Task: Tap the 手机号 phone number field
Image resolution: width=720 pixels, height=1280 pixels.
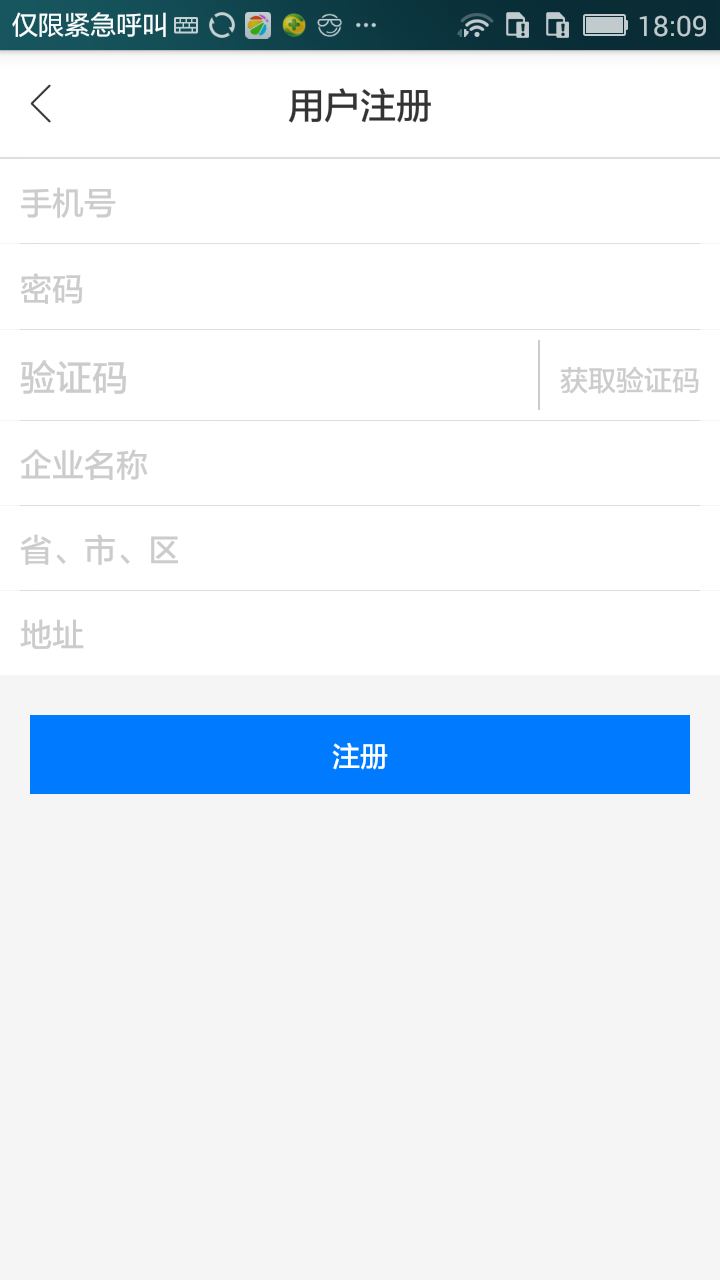Action: tap(360, 203)
